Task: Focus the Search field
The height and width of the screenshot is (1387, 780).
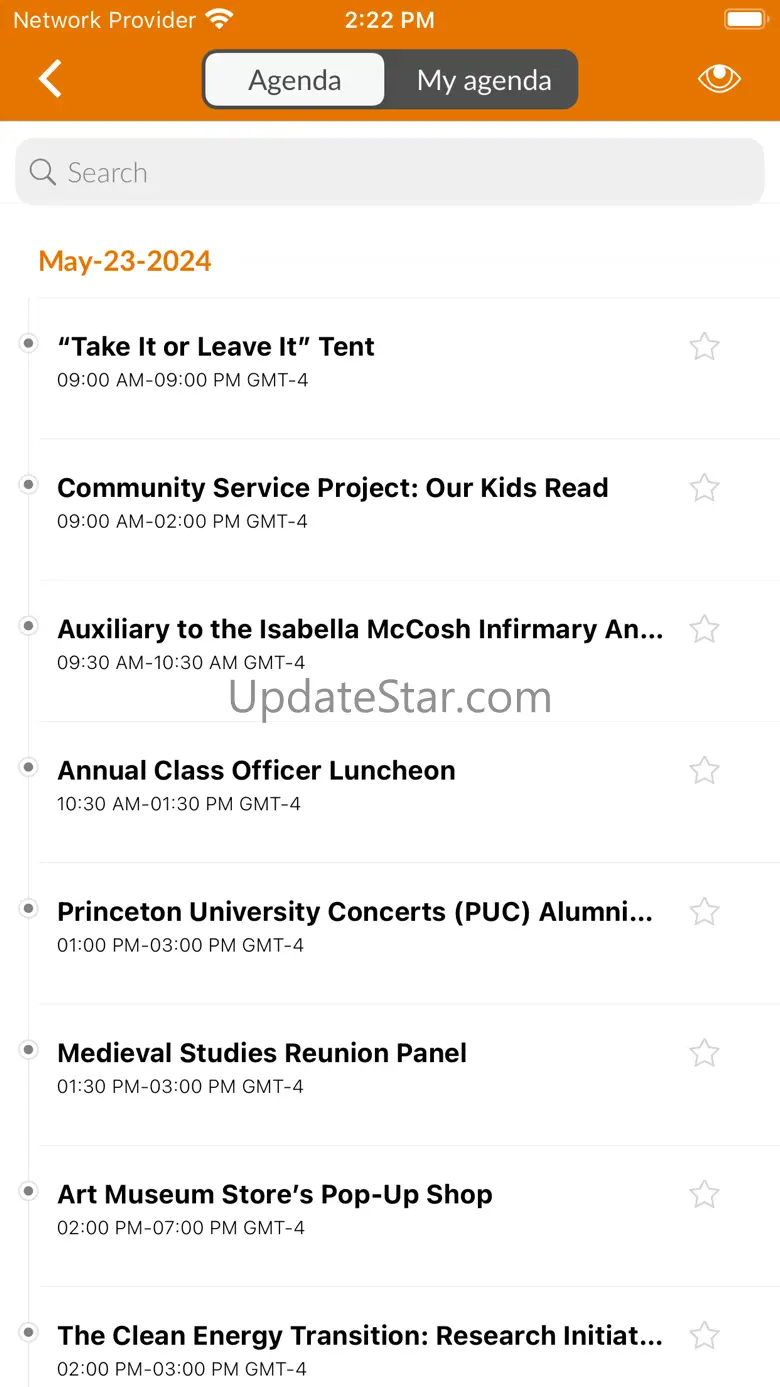Action: click(390, 173)
